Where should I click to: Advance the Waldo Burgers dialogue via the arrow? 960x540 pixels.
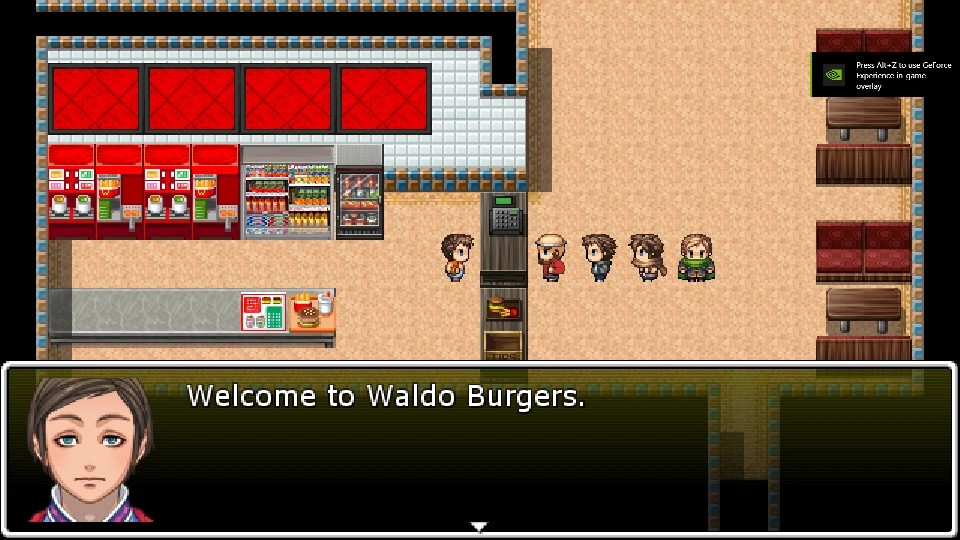pos(479,526)
